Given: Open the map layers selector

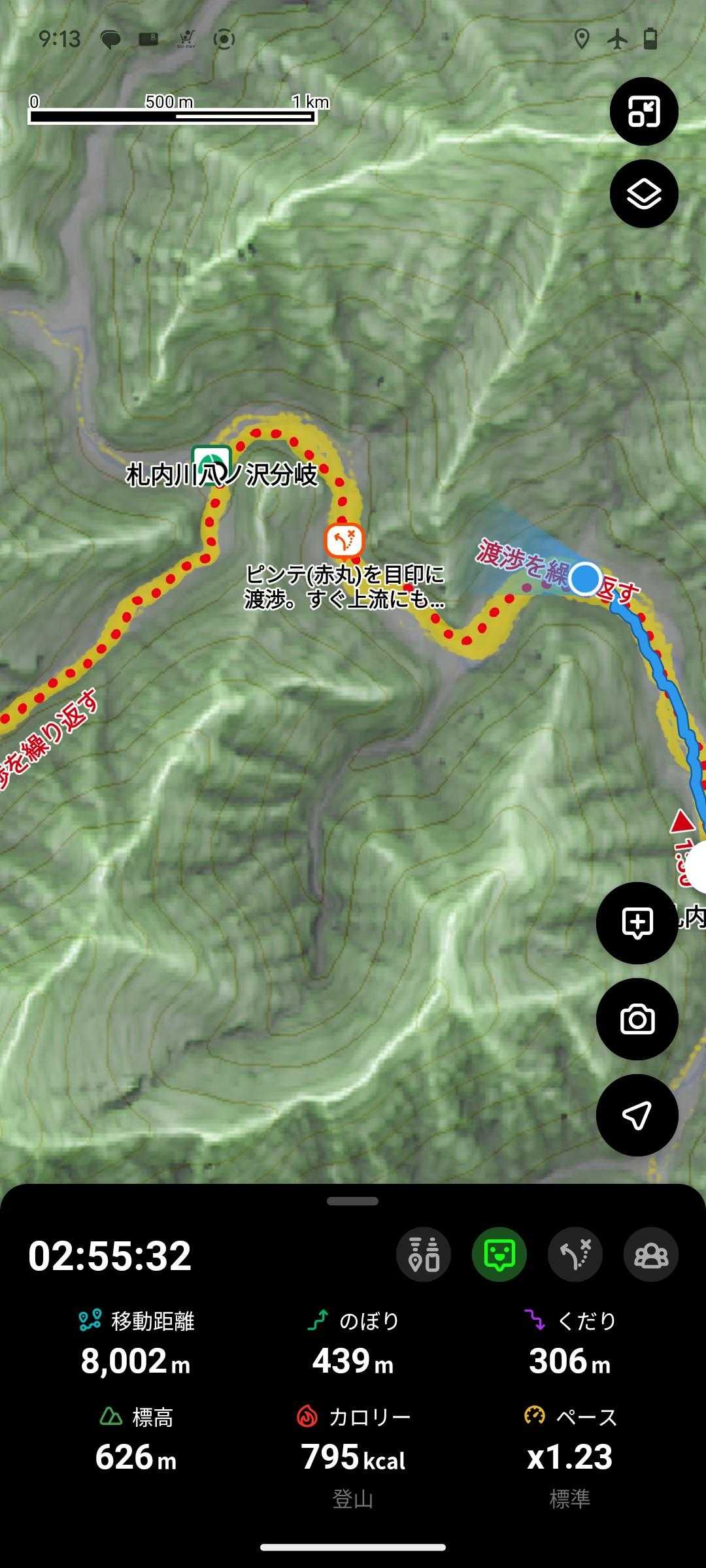Looking at the screenshot, I should pyautogui.click(x=644, y=194).
